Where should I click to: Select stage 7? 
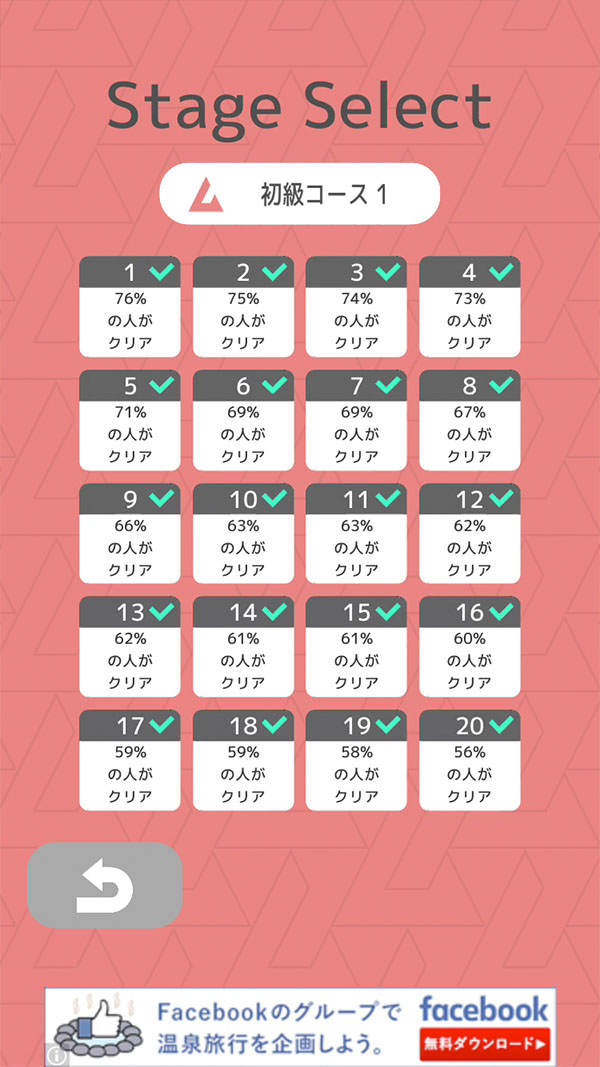(x=356, y=420)
